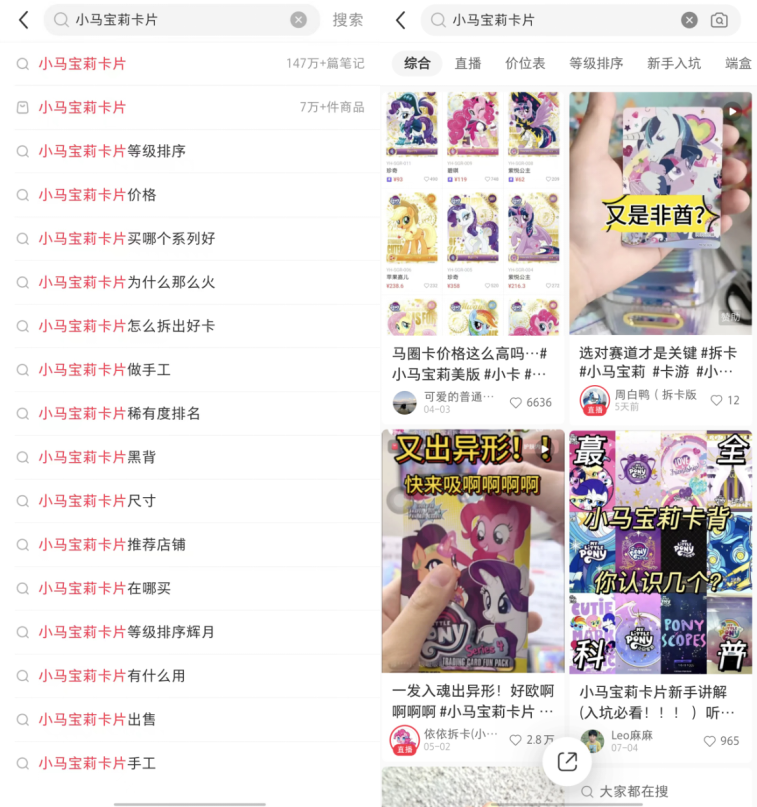Viewport: 757px width, 807px height.
Task: Select suggestion 小马宝莉卡片价格
Action: tap(98, 195)
